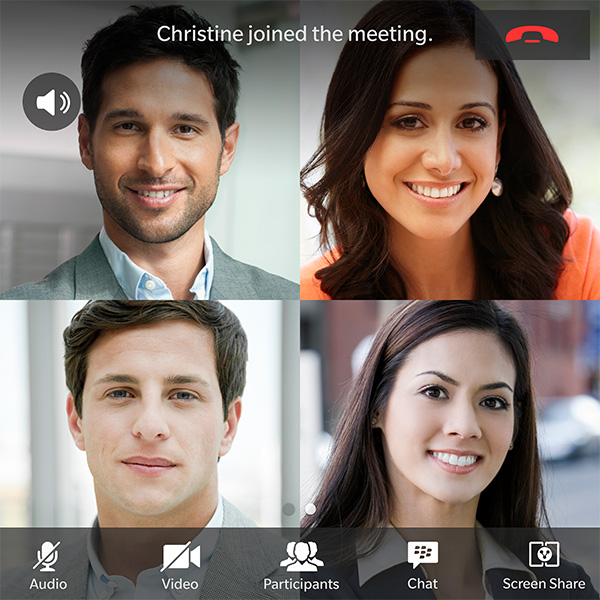The height and width of the screenshot is (600, 600).
Task: Toggle the speaker volume icon
Action: pyautogui.click(x=52, y=102)
